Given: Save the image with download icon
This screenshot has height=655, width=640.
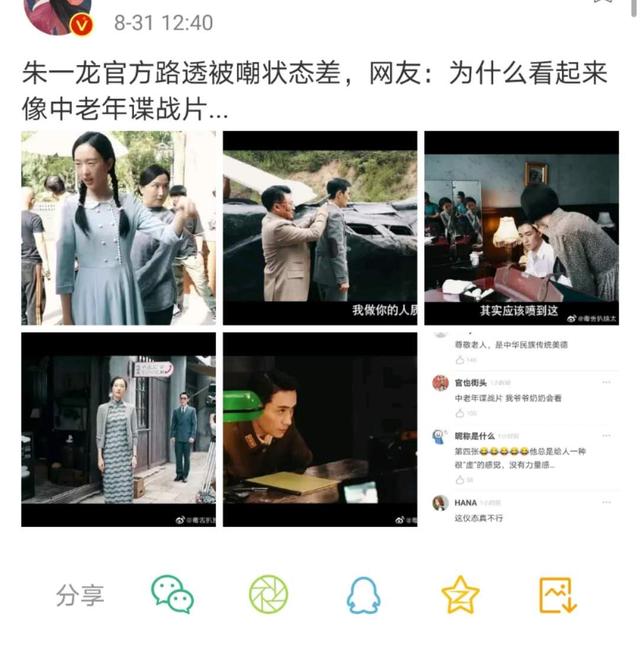Looking at the screenshot, I should (x=557, y=594).
